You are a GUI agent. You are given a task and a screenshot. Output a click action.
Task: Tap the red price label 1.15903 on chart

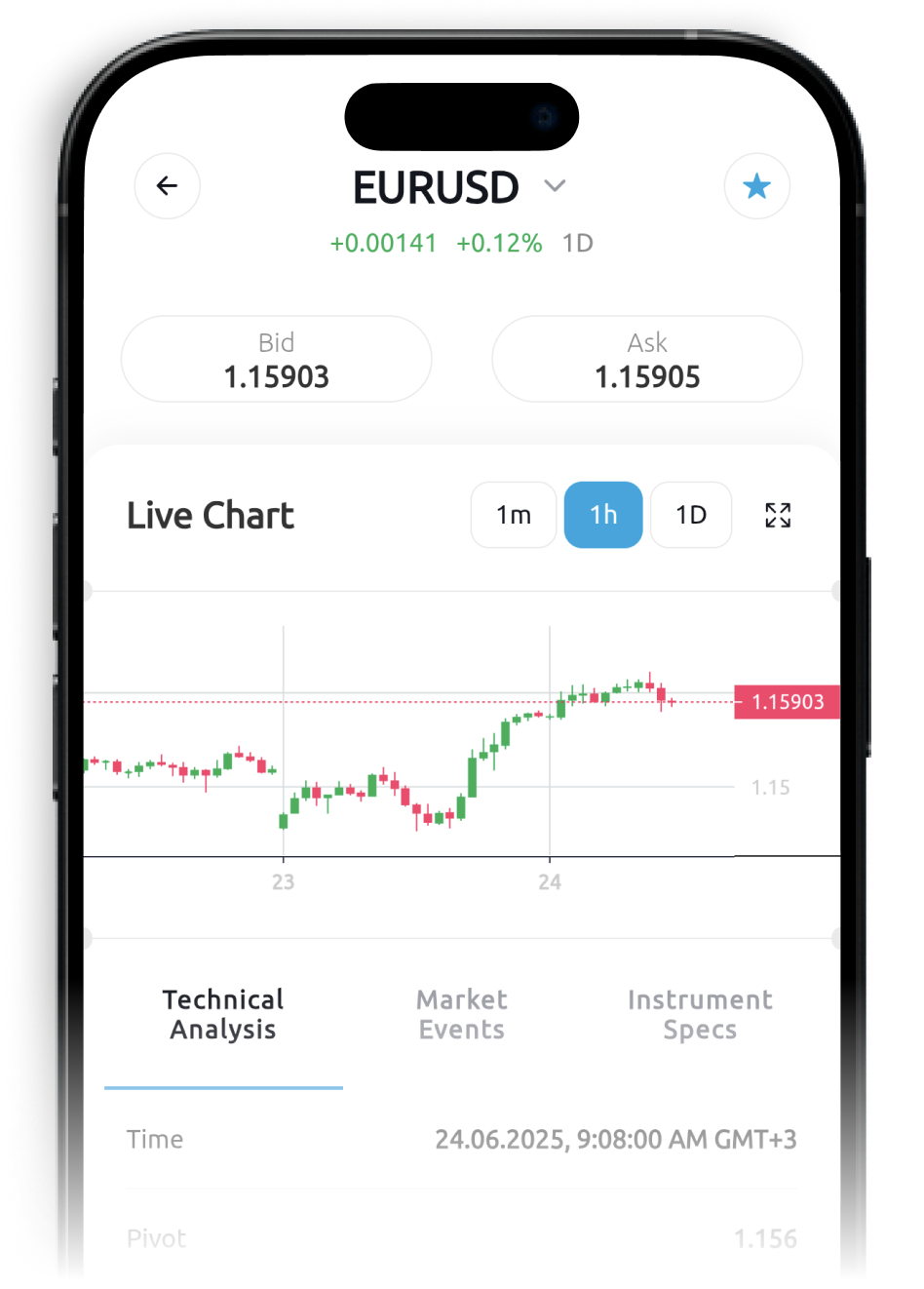pos(787,701)
